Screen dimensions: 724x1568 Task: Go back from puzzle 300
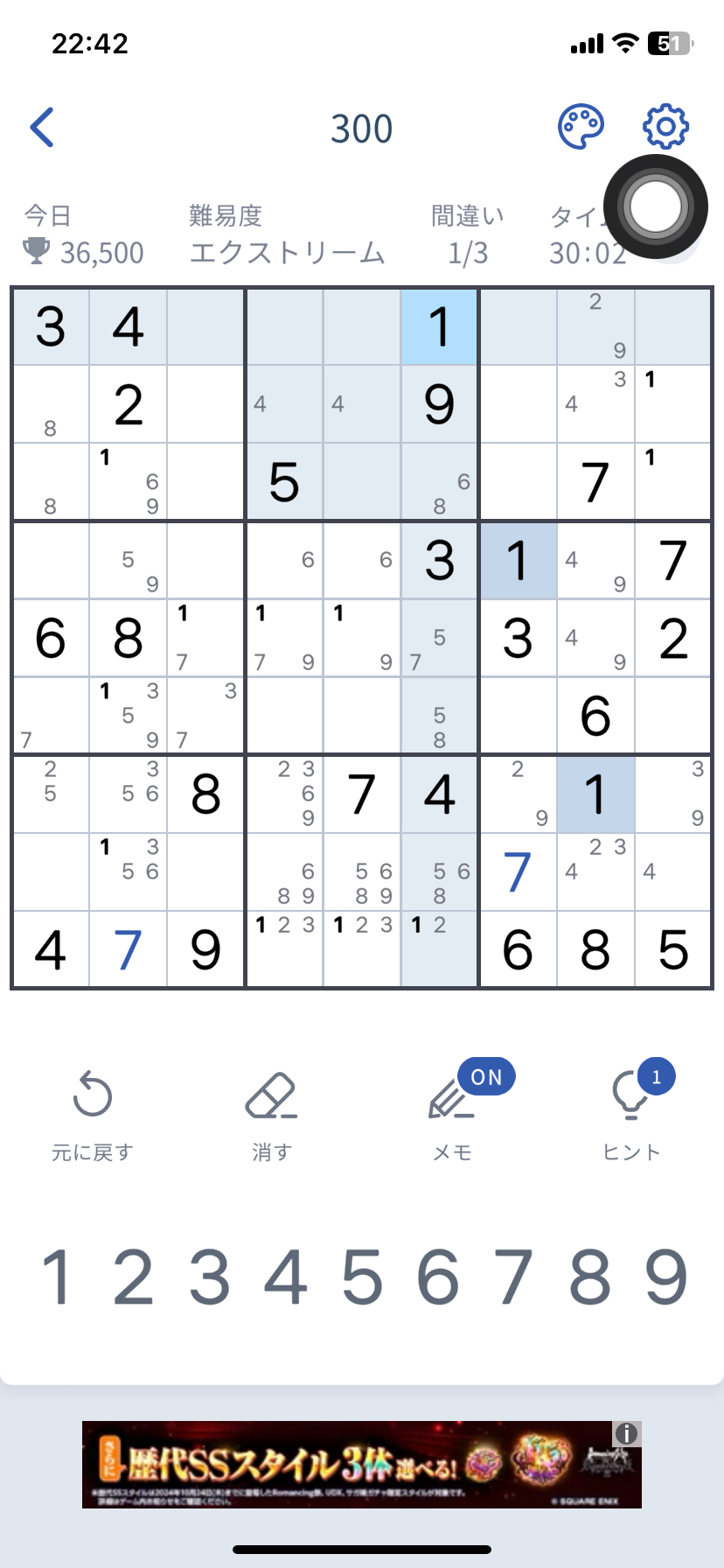coord(42,128)
